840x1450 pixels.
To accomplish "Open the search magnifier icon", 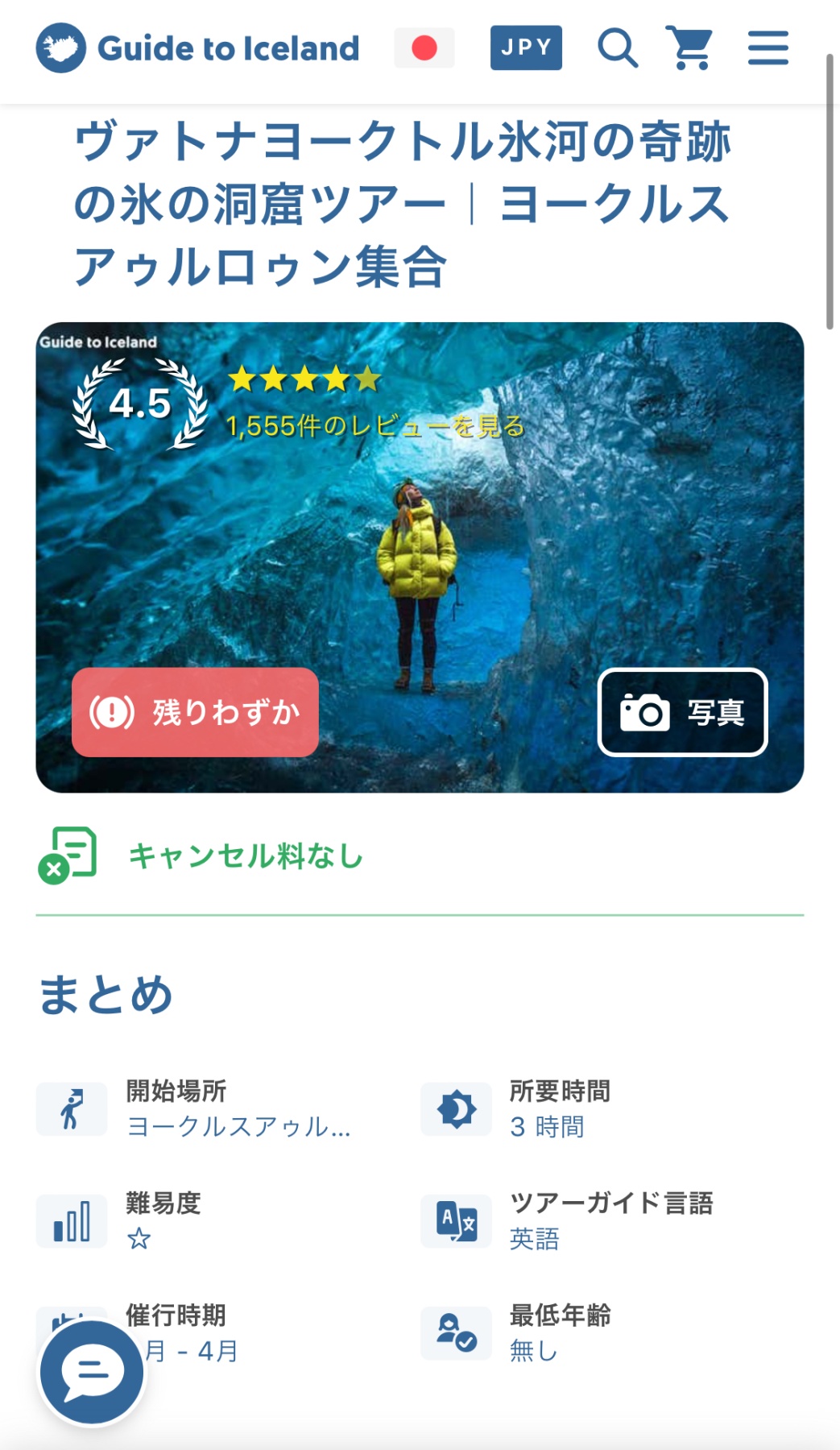I will 617,48.
